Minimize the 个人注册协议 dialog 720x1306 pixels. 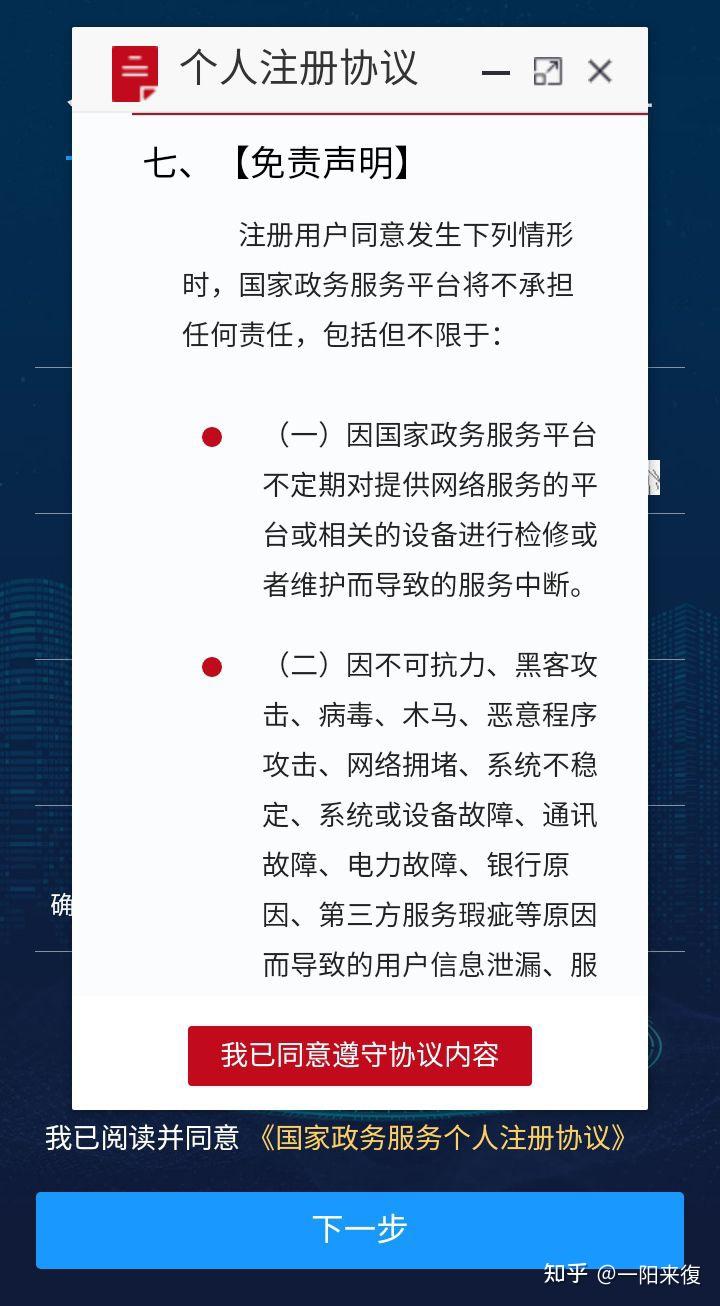click(x=496, y=72)
